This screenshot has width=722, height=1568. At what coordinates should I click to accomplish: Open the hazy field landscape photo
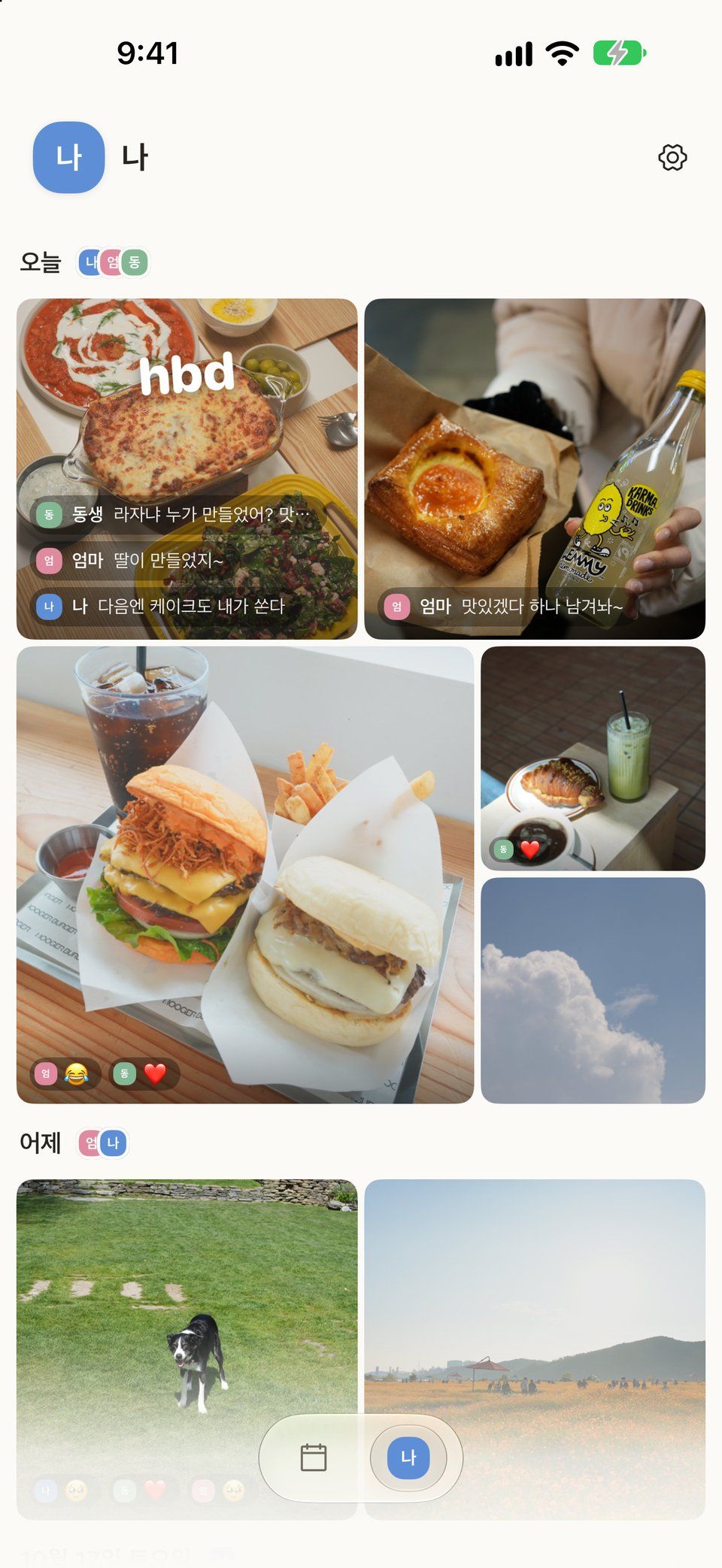(535, 1349)
